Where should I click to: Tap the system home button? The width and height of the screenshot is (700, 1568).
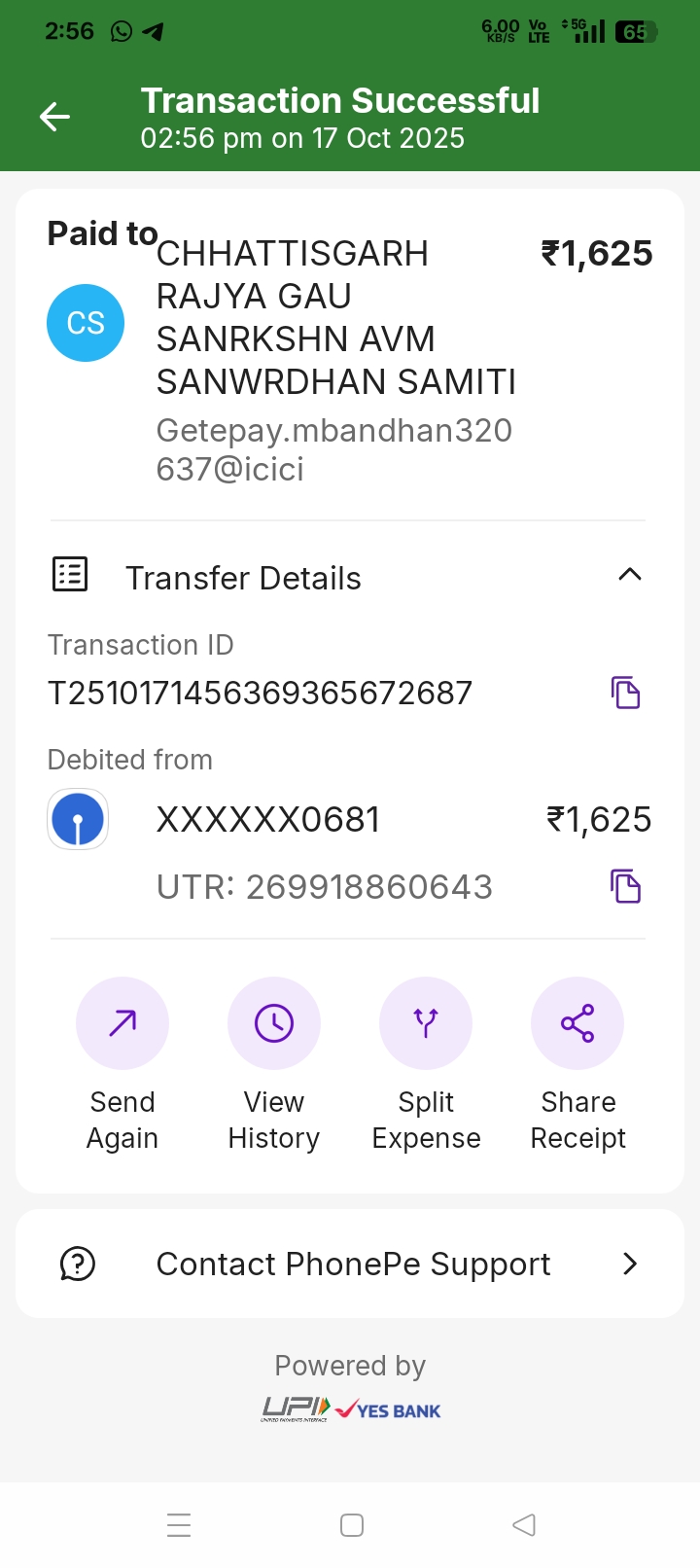coord(352,1525)
